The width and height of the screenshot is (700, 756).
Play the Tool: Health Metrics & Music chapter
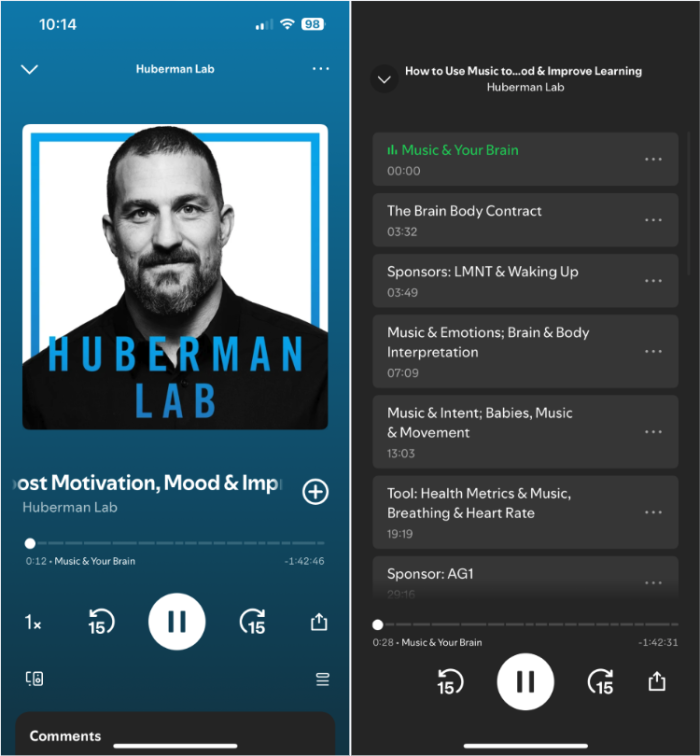pyautogui.click(x=500, y=512)
